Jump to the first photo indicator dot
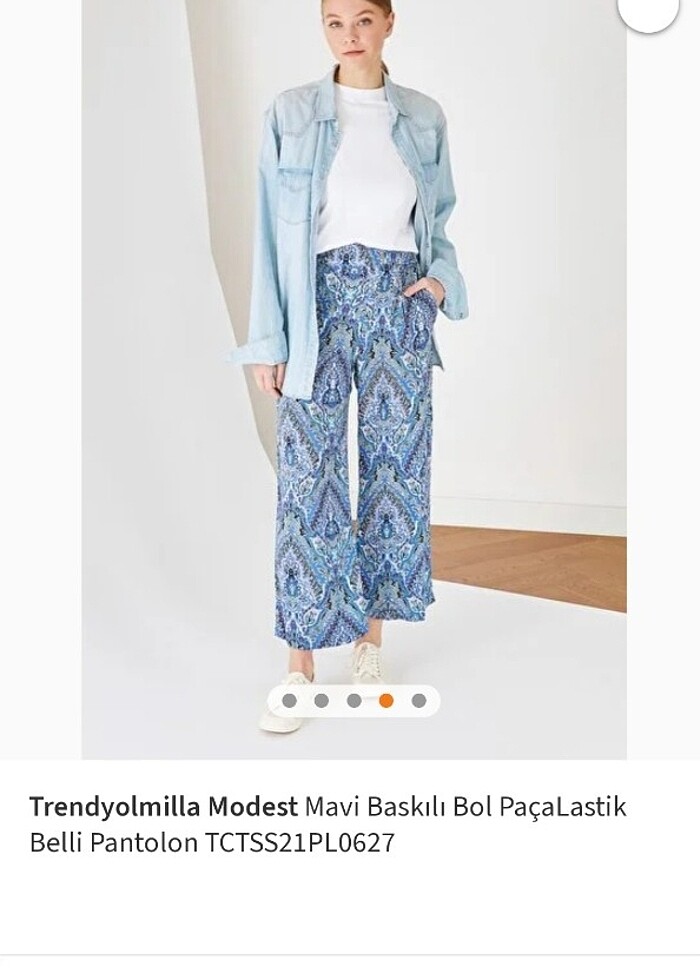This screenshot has height=980, width=700. 289,701
